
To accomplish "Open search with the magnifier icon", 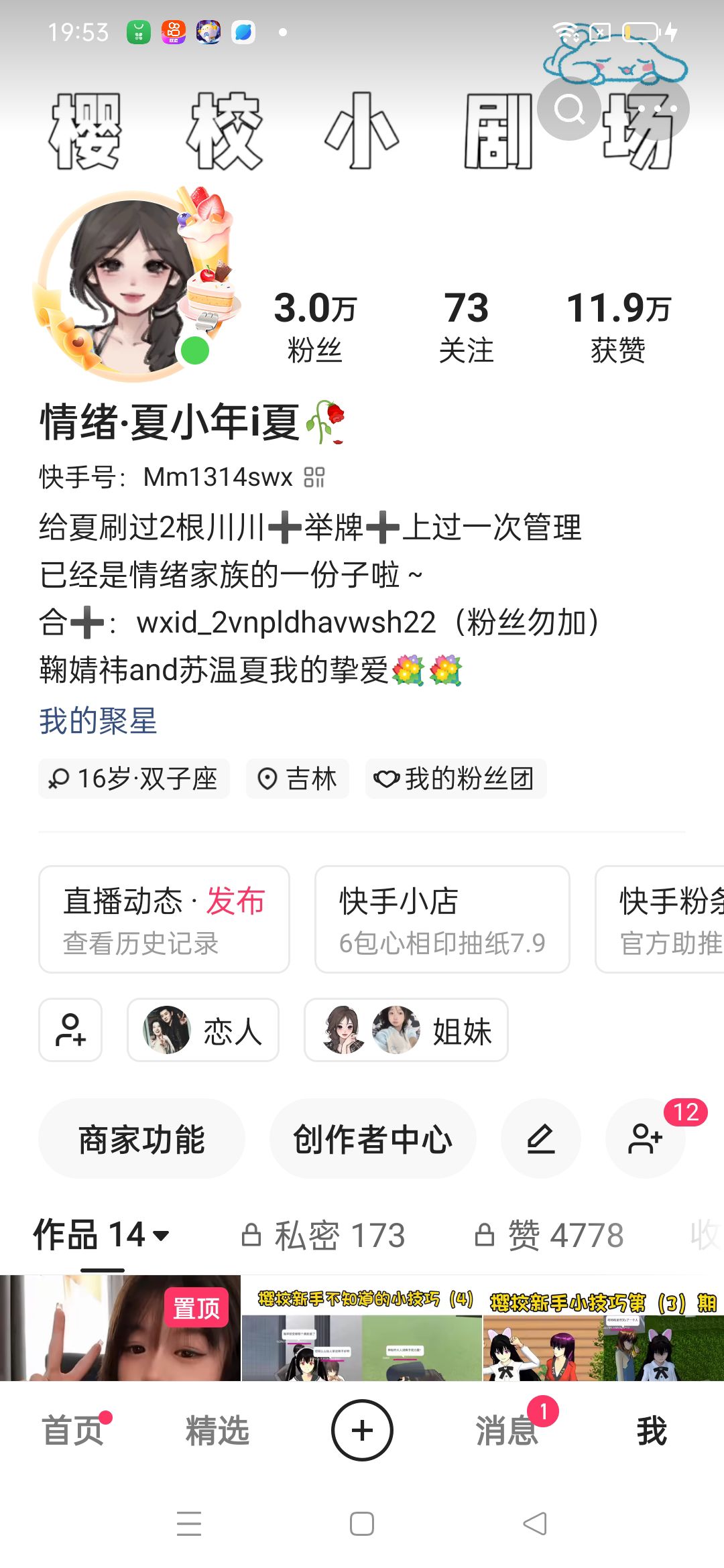I will [569, 109].
